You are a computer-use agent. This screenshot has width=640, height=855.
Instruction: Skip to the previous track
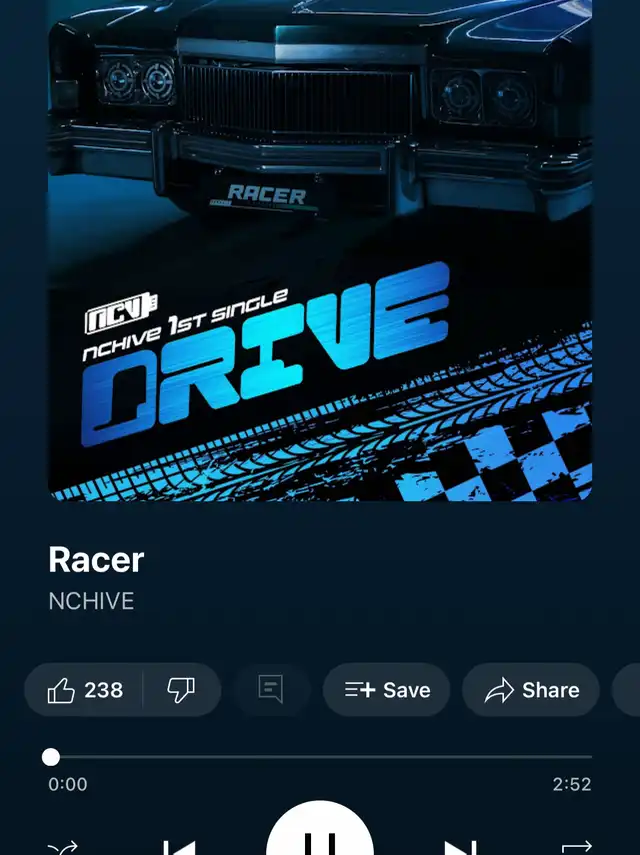point(179,848)
